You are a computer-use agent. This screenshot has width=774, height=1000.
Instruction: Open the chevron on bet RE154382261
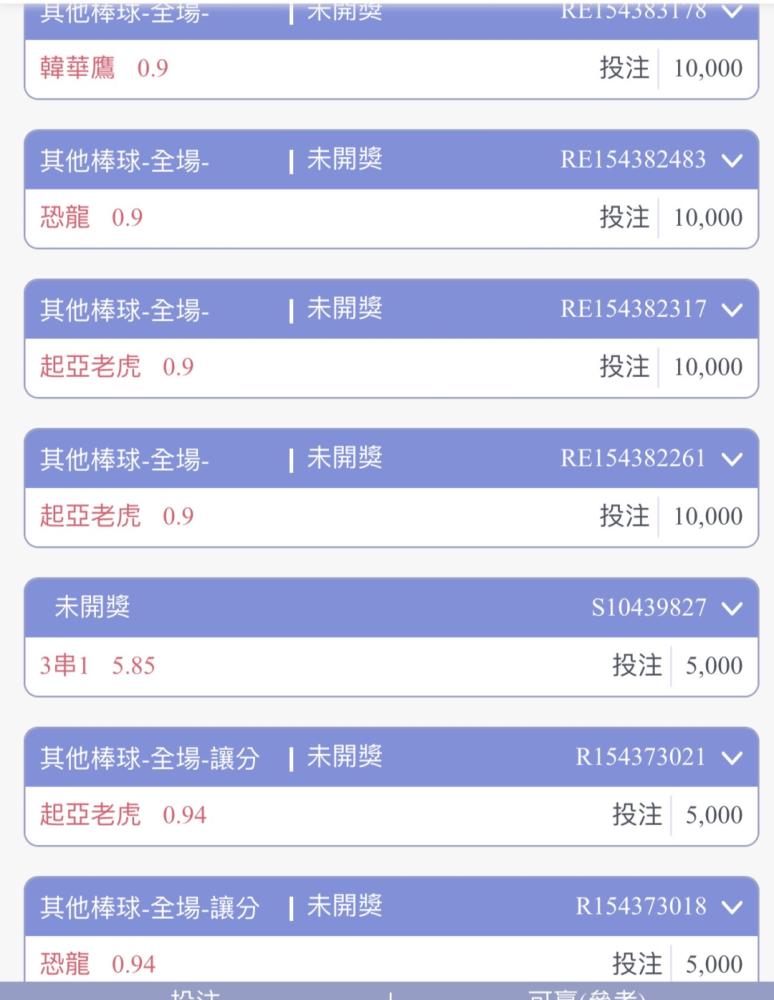(732, 460)
